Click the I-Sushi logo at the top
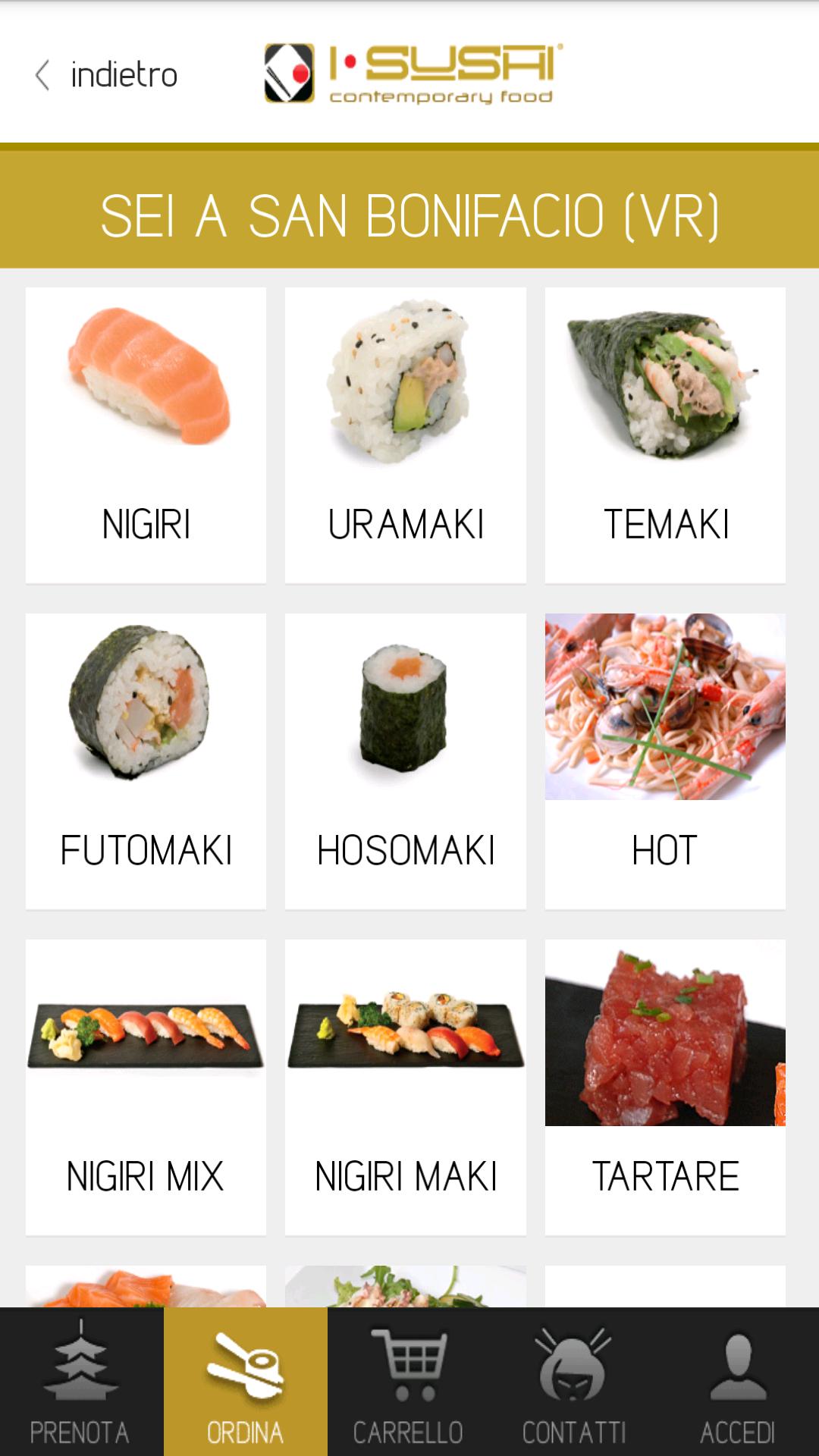The height and width of the screenshot is (1456, 819). 409,74
